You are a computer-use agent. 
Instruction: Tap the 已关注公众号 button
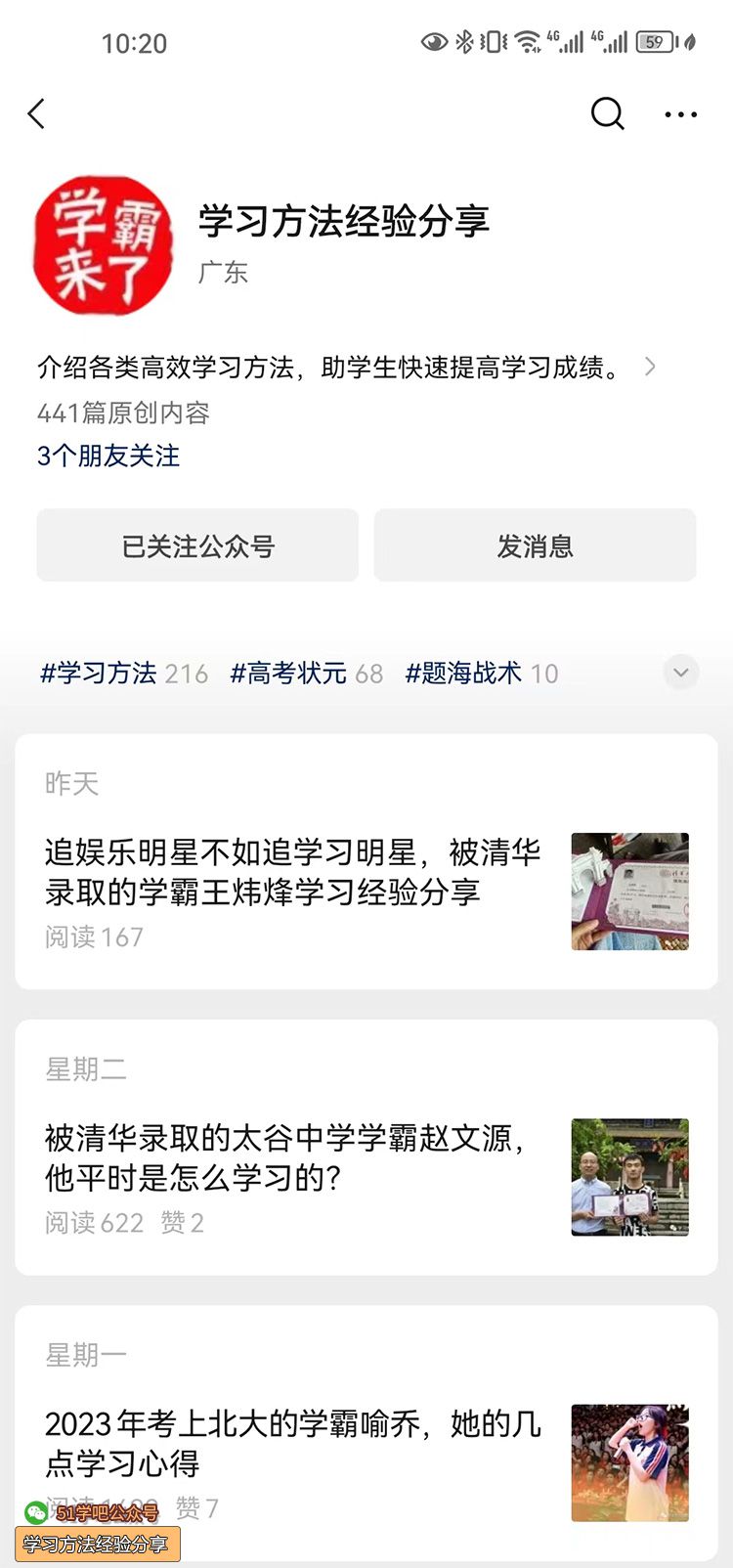pos(197,545)
